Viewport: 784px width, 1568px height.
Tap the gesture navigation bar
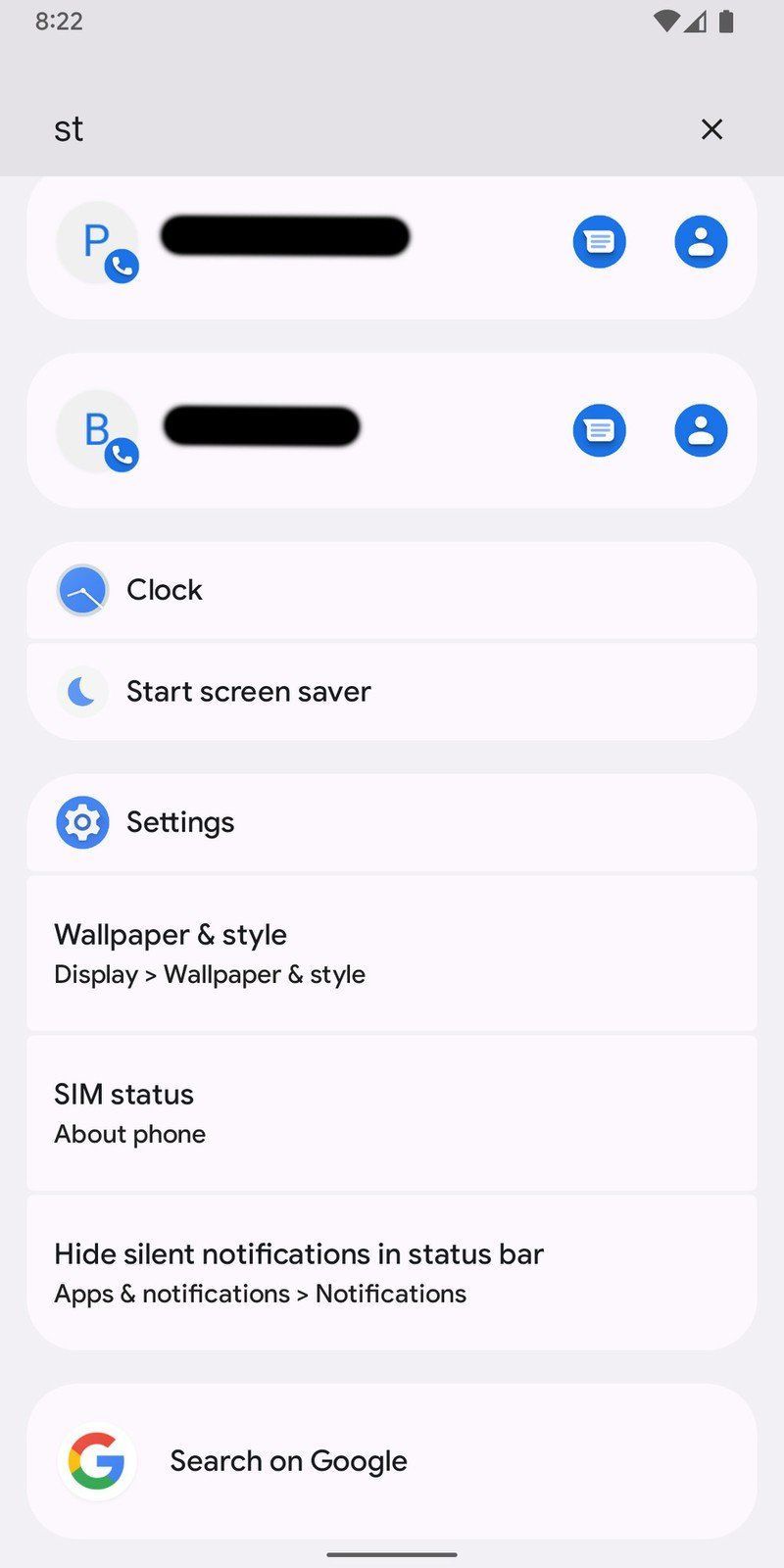pyautogui.click(x=392, y=1555)
